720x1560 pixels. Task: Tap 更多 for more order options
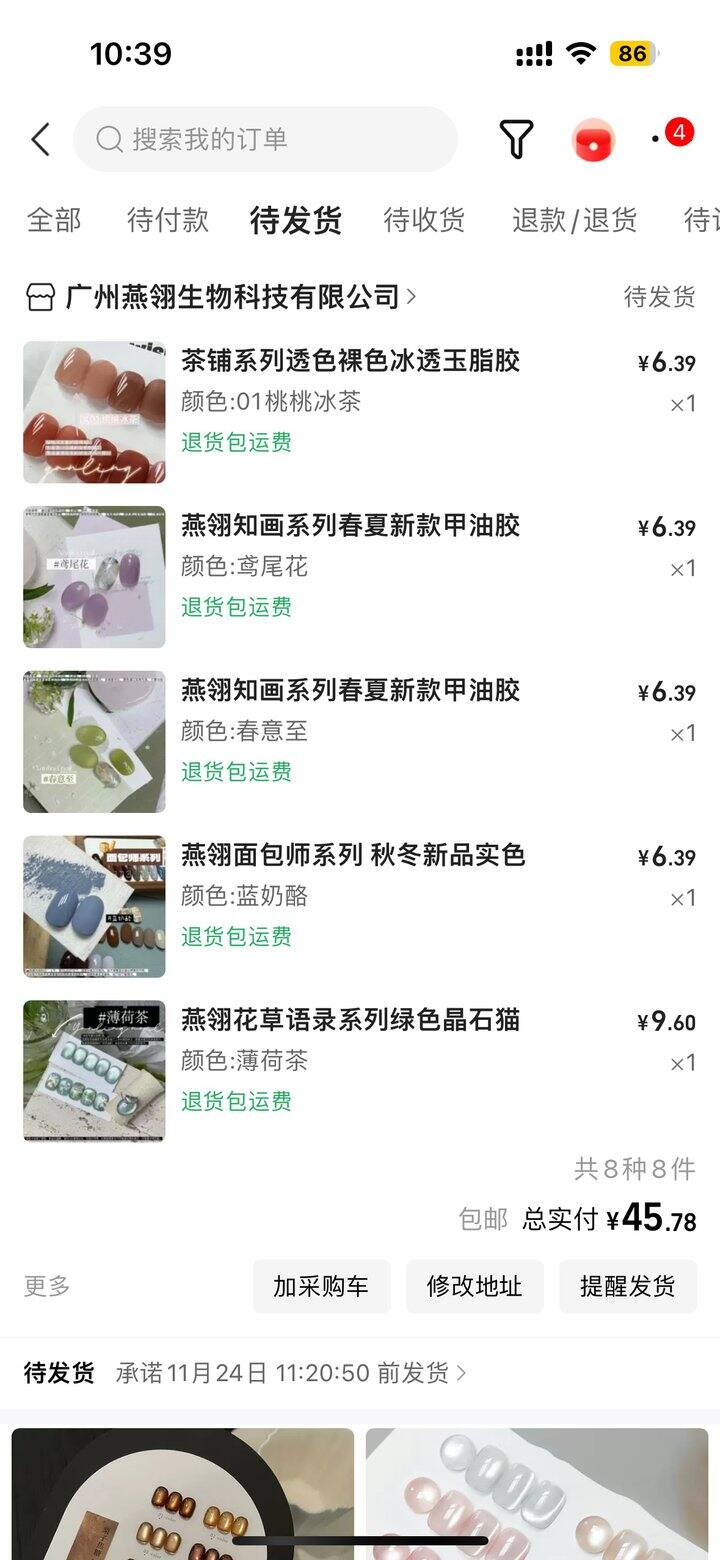pyautogui.click(x=47, y=1286)
